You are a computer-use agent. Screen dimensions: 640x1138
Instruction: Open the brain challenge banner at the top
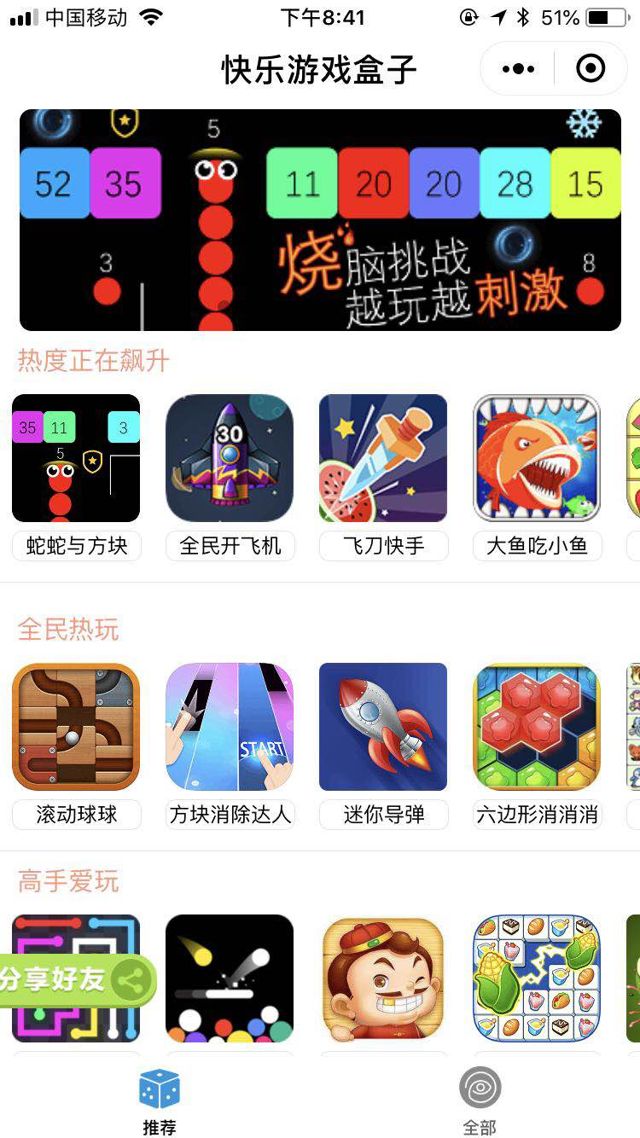(320, 220)
